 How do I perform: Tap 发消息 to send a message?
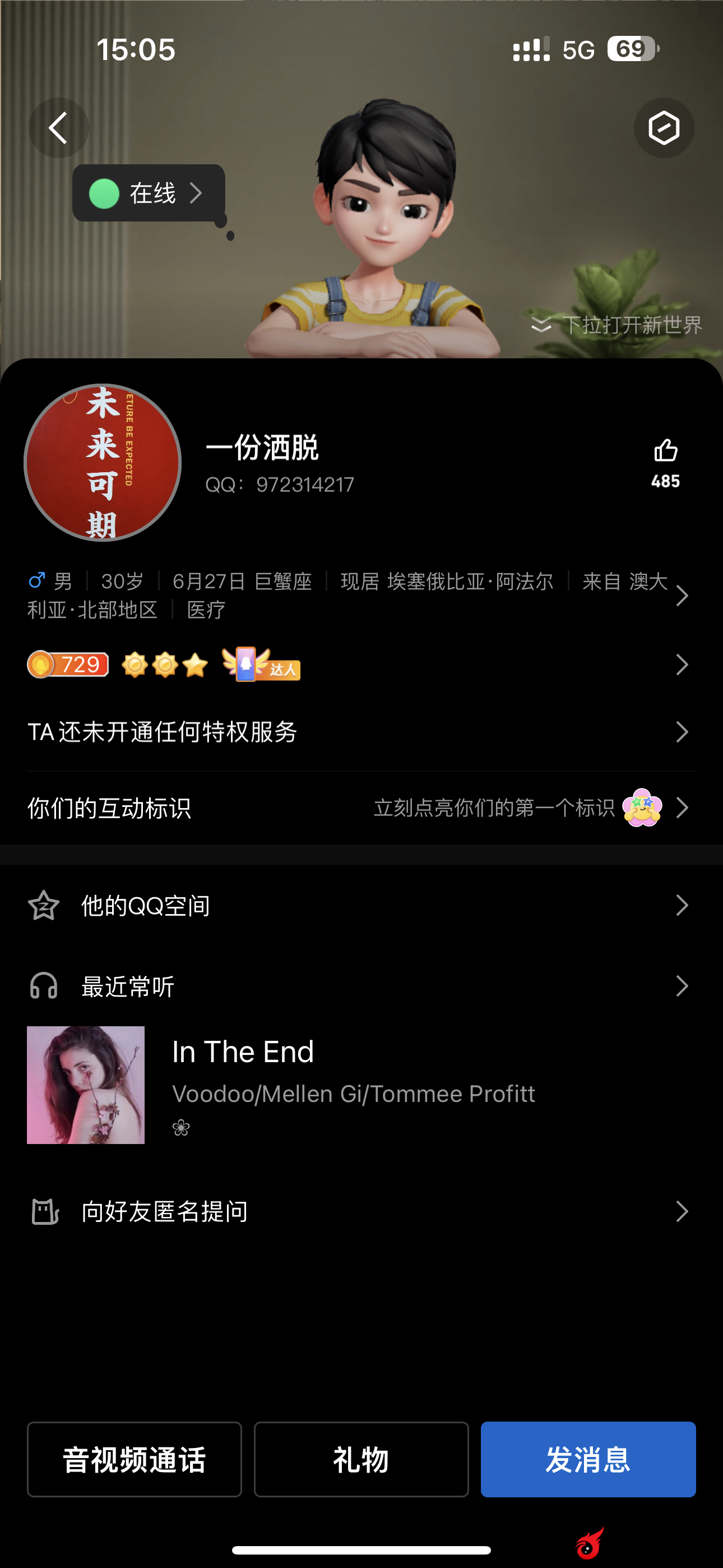click(588, 1460)
